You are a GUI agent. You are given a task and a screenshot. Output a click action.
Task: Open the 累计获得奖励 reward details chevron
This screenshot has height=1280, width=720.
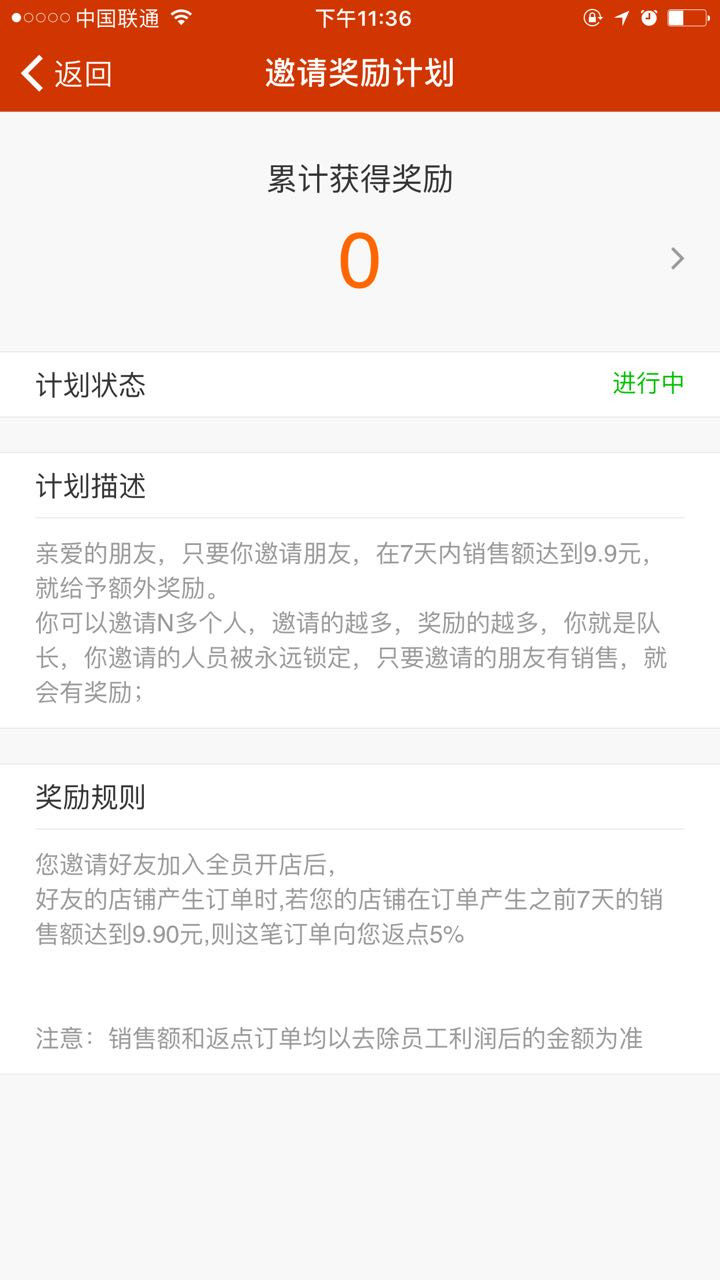click(677, 259)
